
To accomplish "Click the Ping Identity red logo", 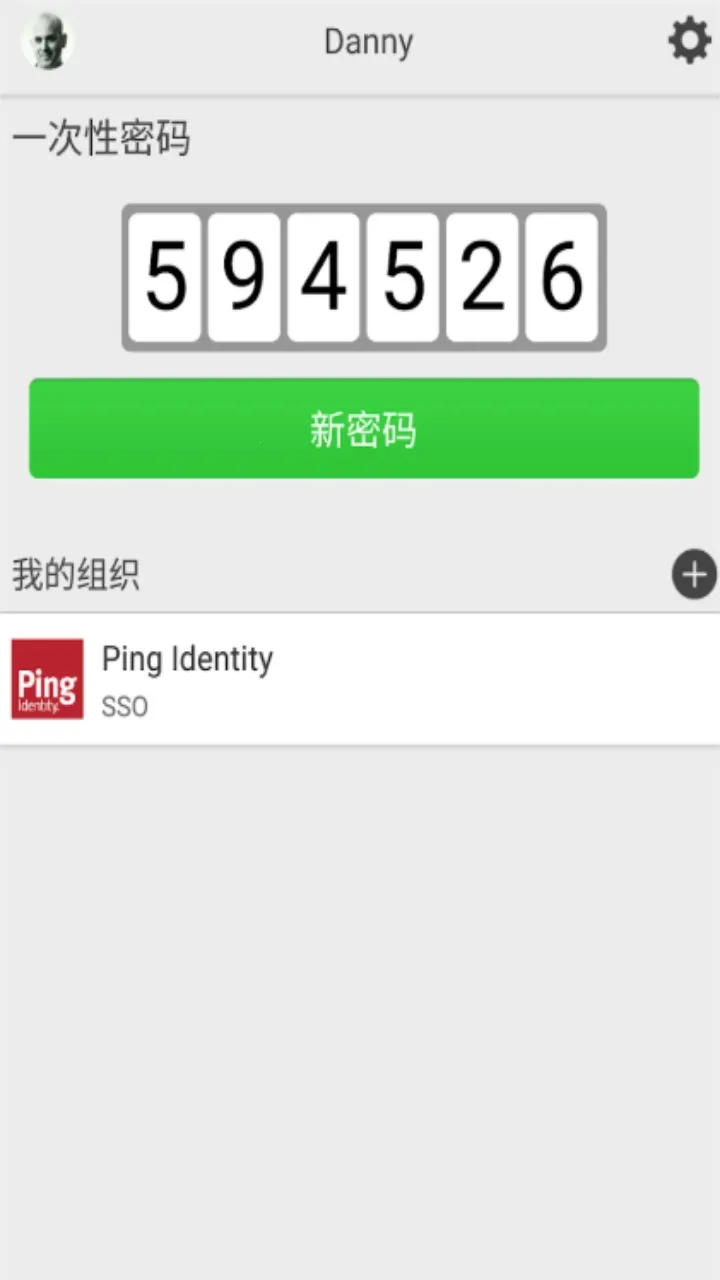I will 47,678.
